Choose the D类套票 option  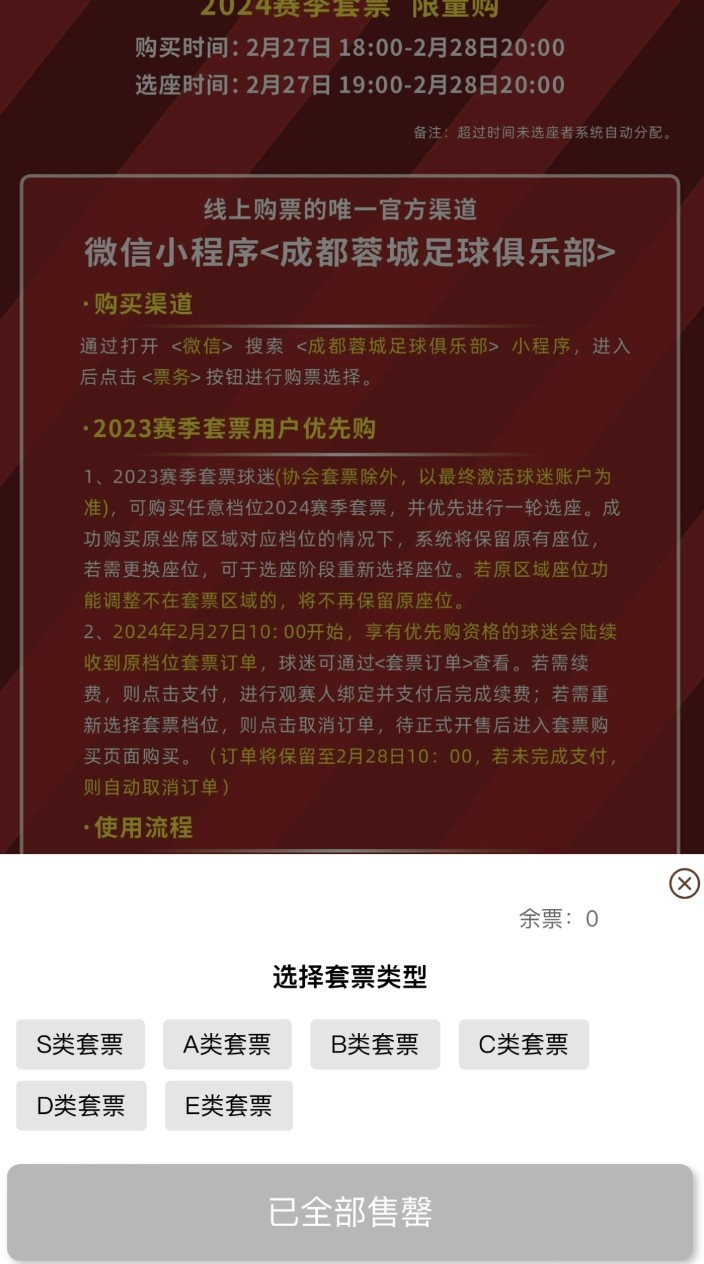pos(81,1105)
